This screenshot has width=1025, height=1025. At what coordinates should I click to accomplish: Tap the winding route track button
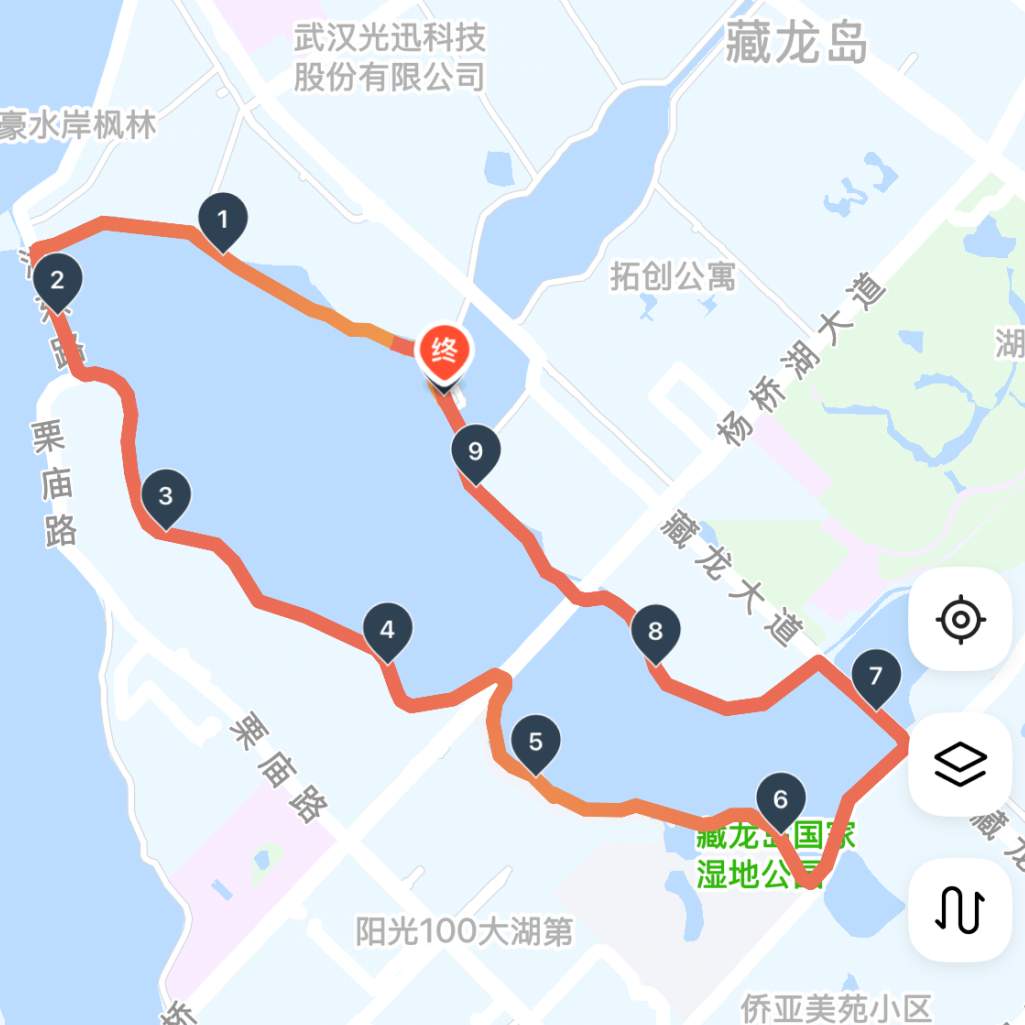[960, 910]
